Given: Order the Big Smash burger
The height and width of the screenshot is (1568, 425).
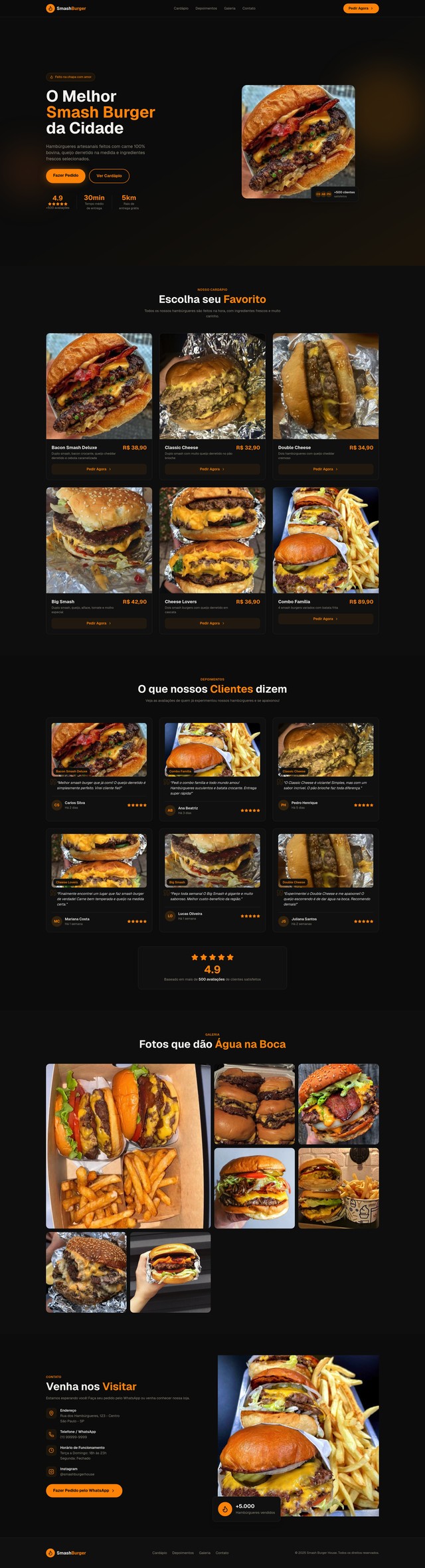Looking at the screenshot, I should pos(99,623).
